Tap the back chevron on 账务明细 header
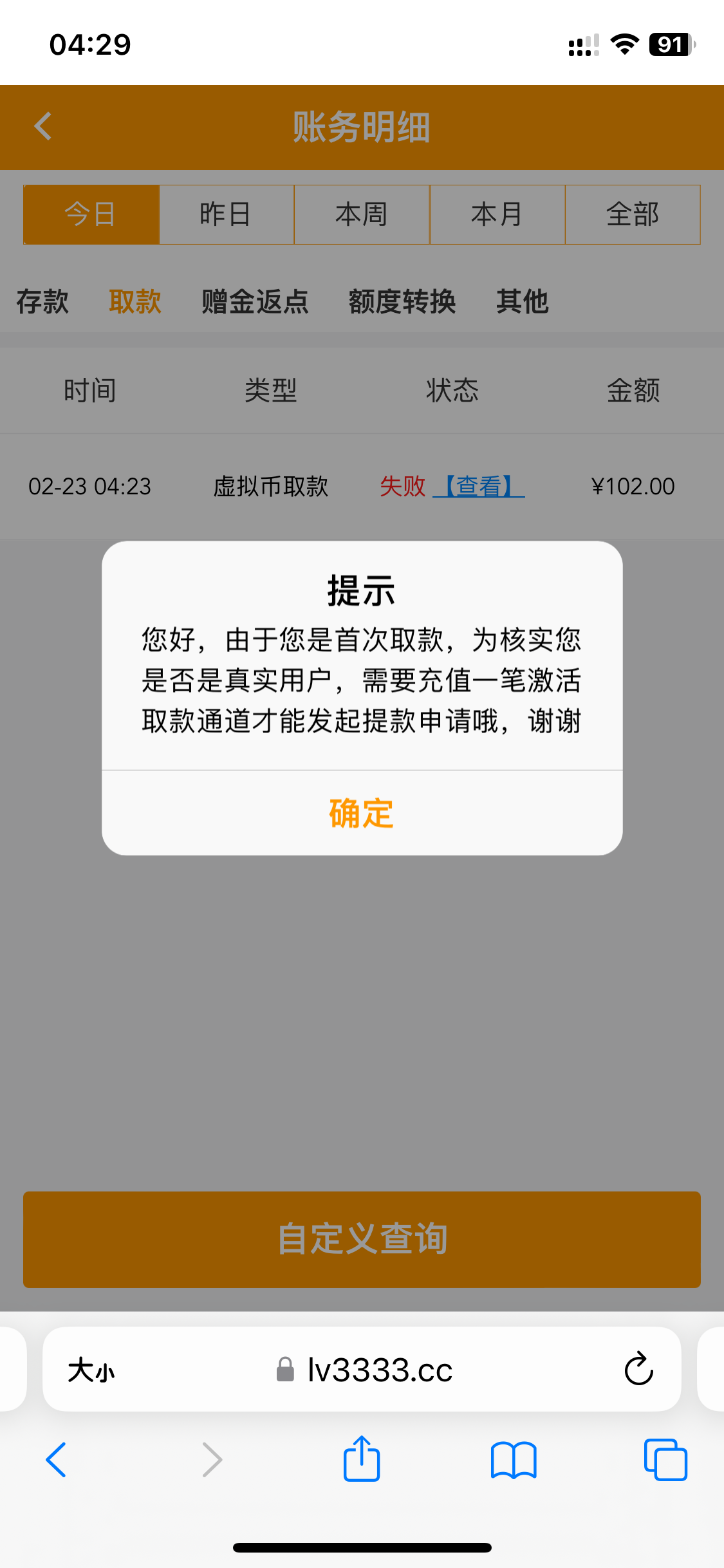This screenshot has width=724, height=1568. 42,126
